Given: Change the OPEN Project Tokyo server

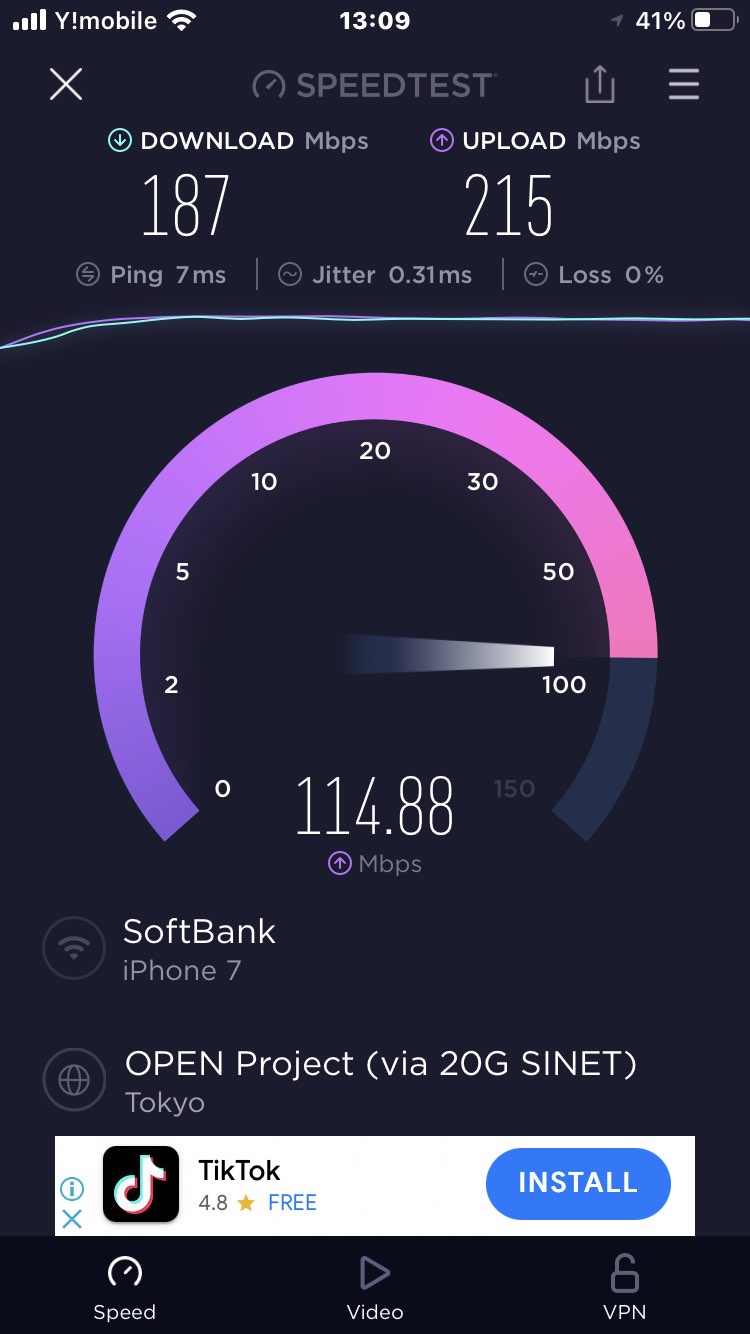Looking at the screenshot, I should (379, 1081).
